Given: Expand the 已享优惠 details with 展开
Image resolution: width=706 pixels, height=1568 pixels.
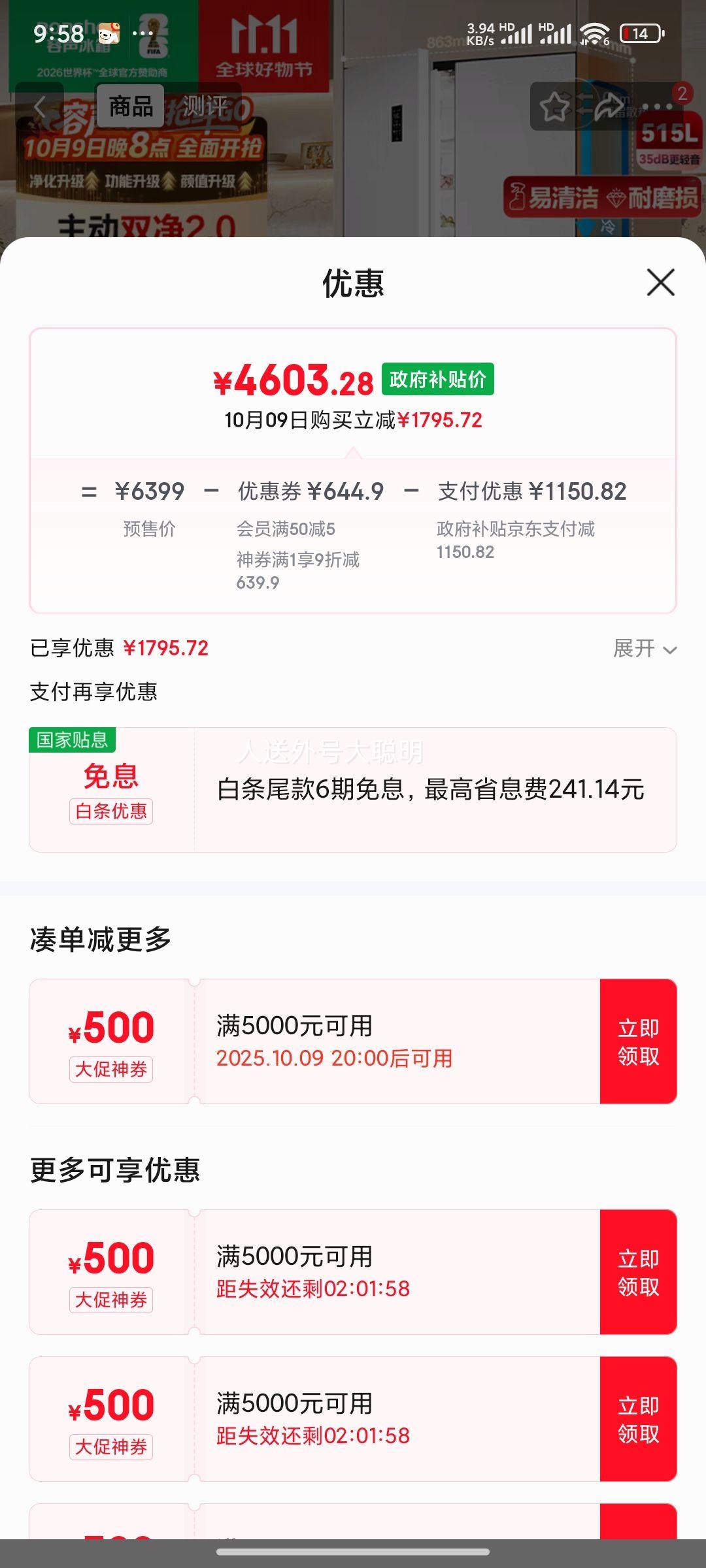Looking at the screenshot, I should tap(644, 649).
